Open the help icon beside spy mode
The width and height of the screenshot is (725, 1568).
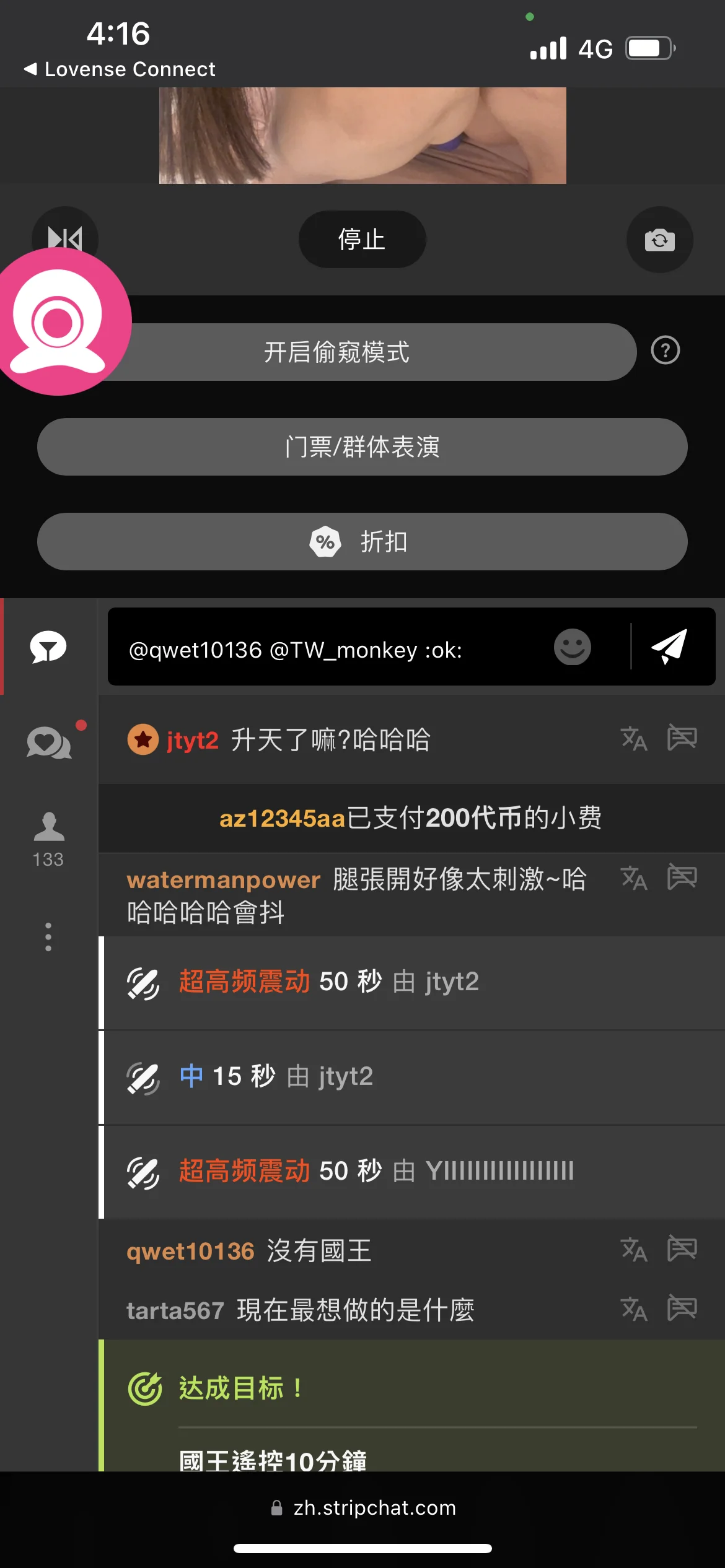[666, 351]
